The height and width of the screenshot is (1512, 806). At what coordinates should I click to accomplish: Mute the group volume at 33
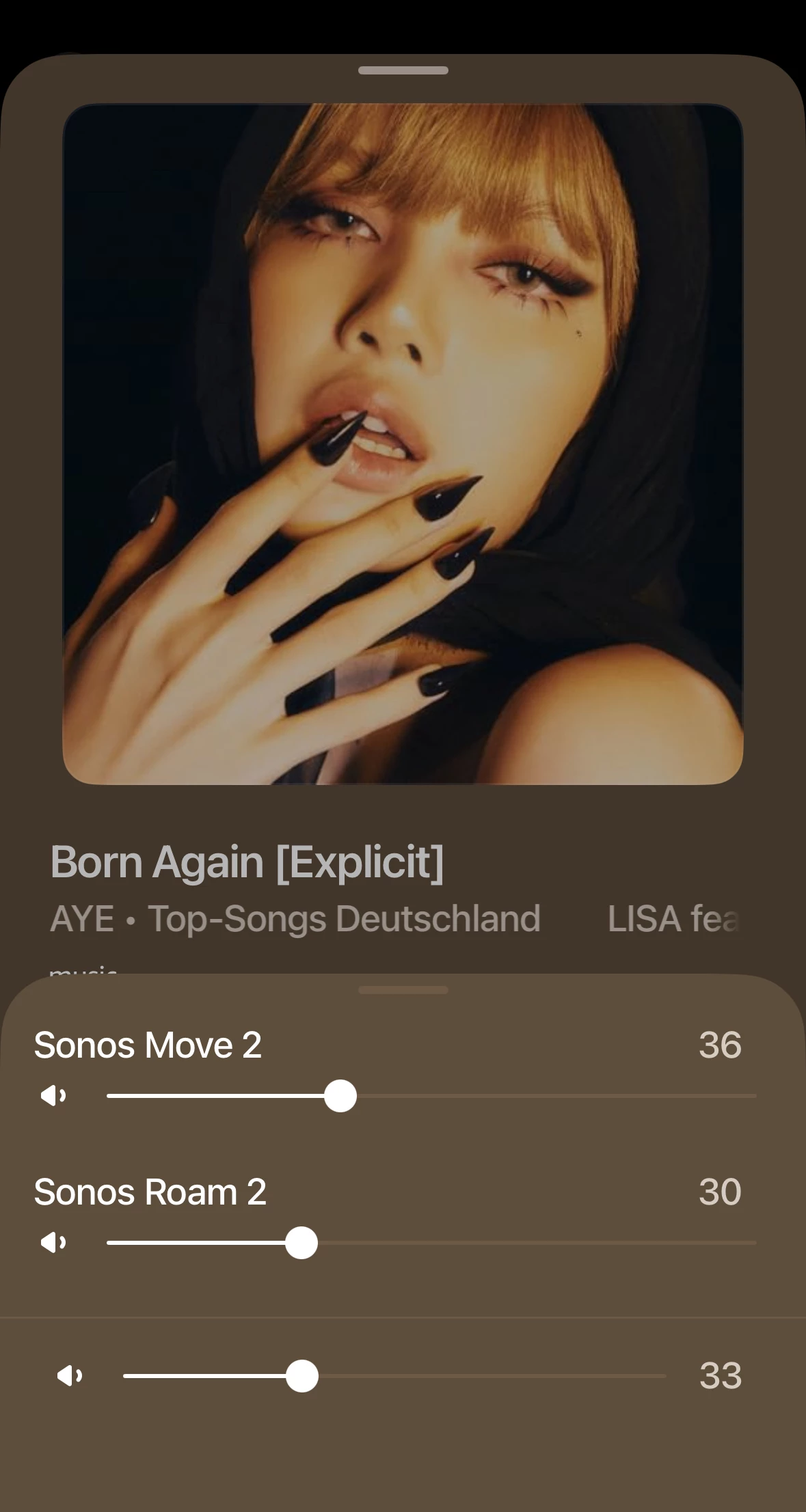[x=70, y=1375]
